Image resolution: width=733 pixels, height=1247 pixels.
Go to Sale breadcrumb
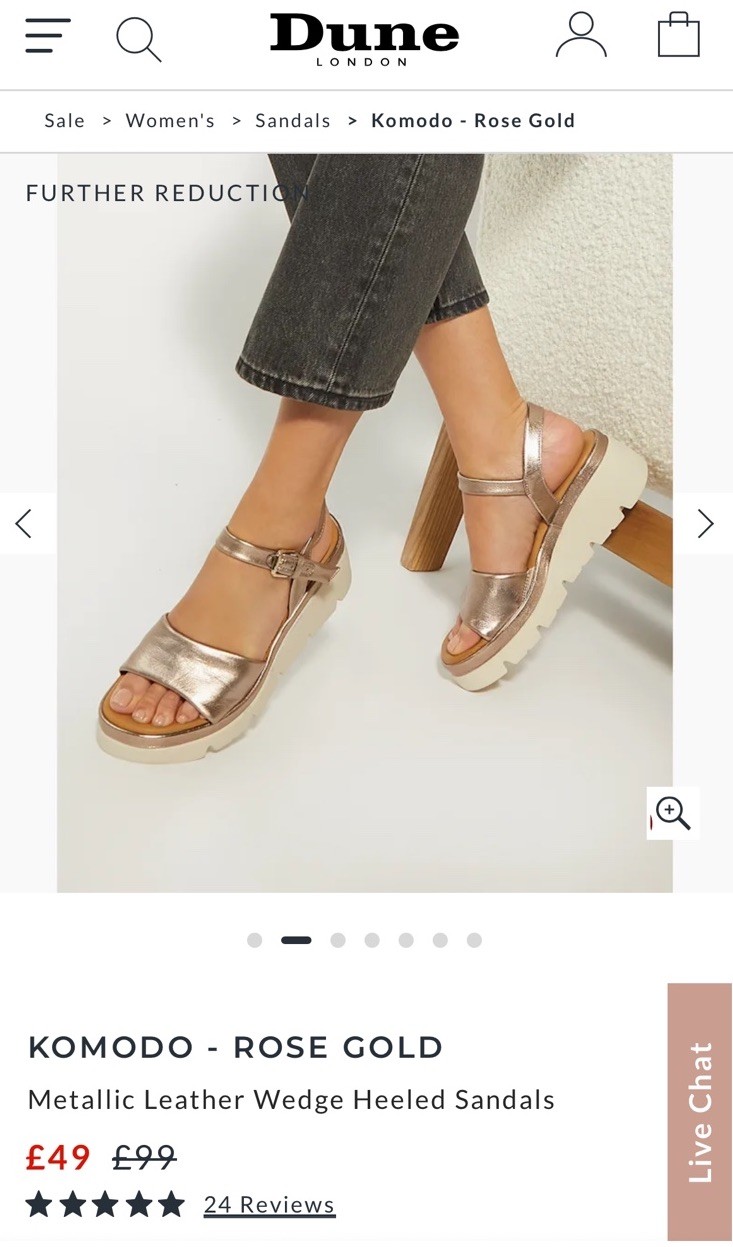click(x=64, y=121)
